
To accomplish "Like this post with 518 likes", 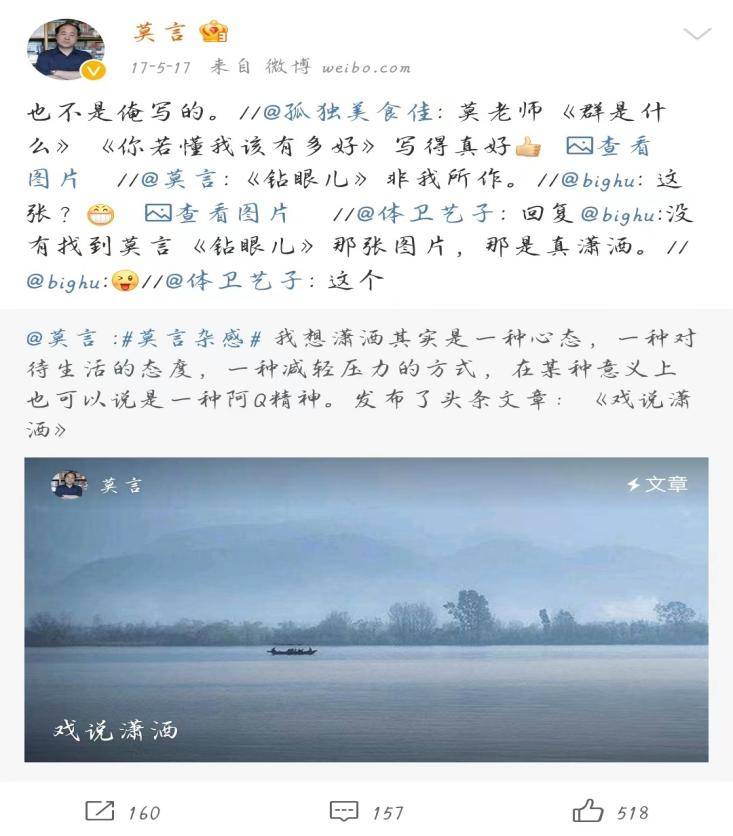I will [x=611, y=811].
